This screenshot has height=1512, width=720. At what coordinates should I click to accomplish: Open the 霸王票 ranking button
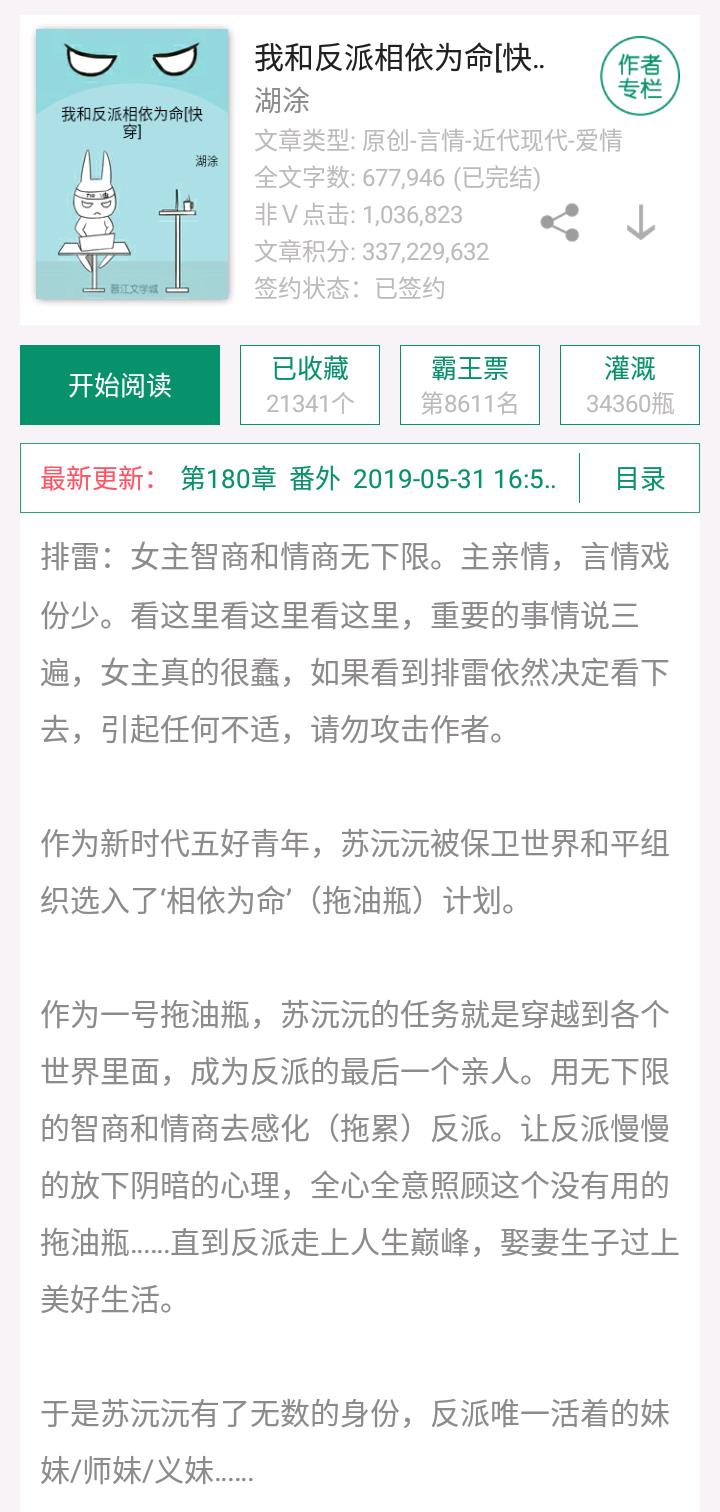(x=470, y=385)
